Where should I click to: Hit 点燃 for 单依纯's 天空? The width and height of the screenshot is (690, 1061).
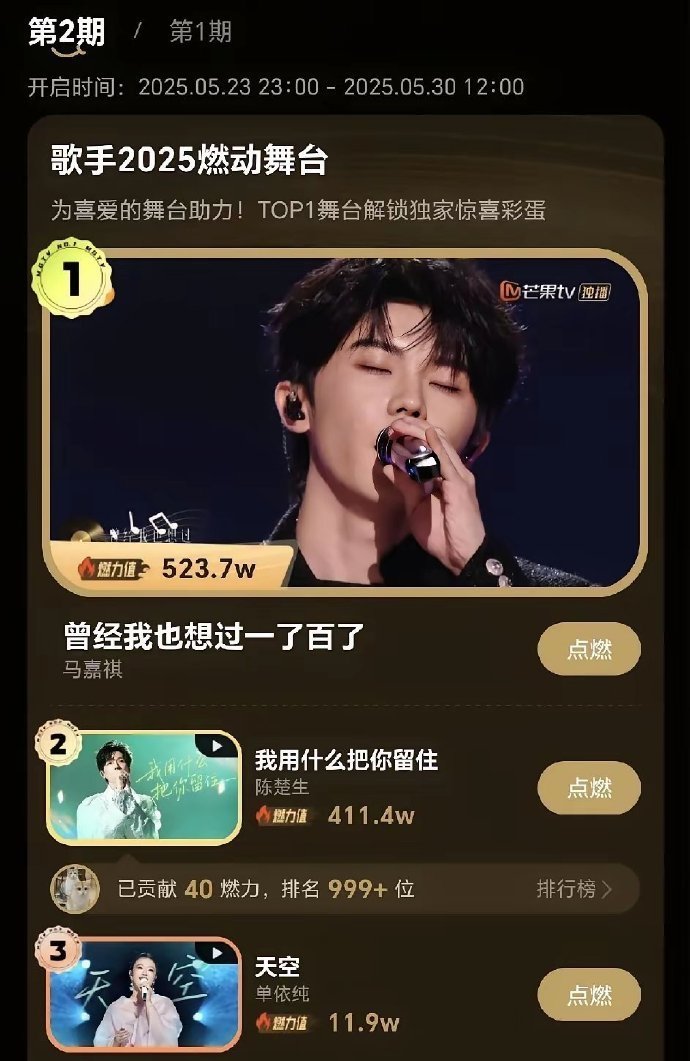(589, 995)
